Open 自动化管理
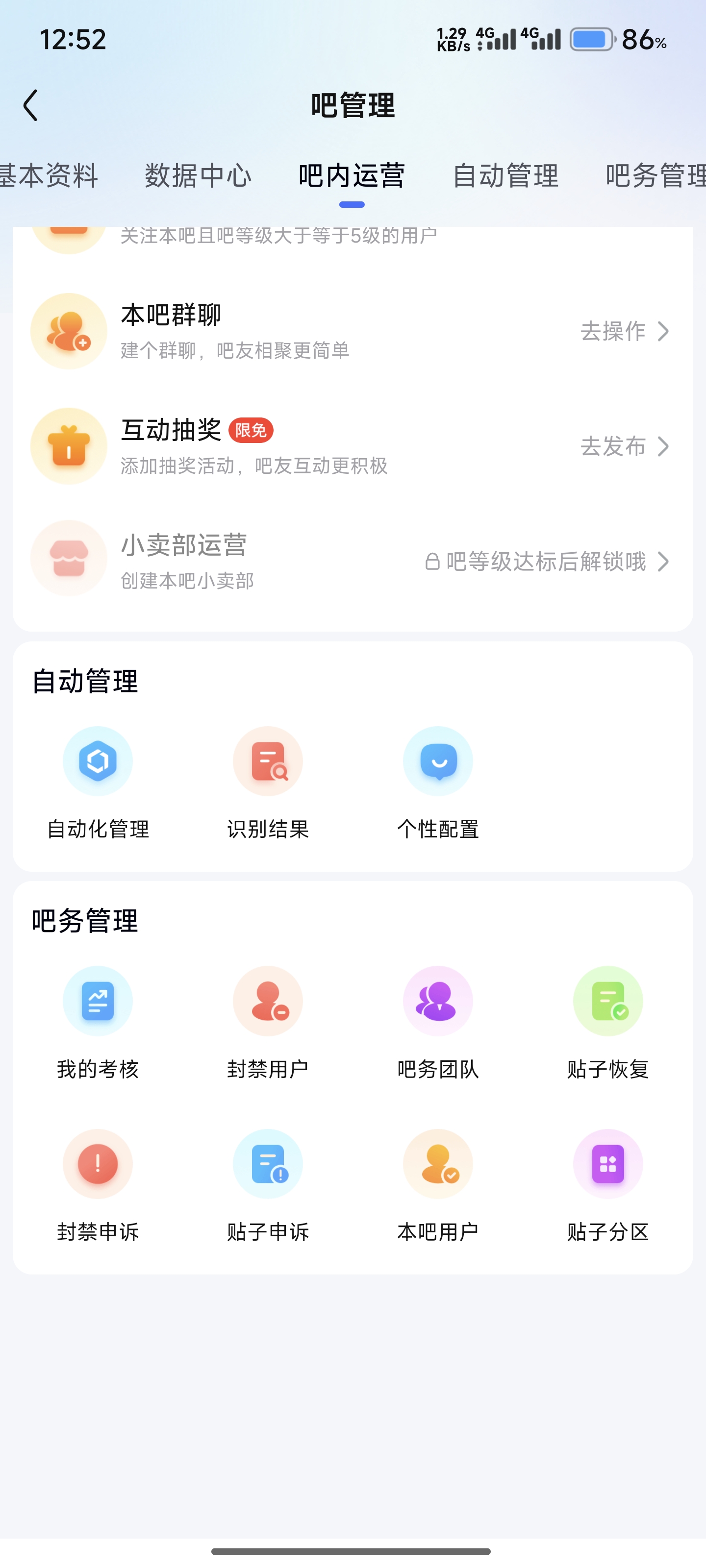 (98, 783)
